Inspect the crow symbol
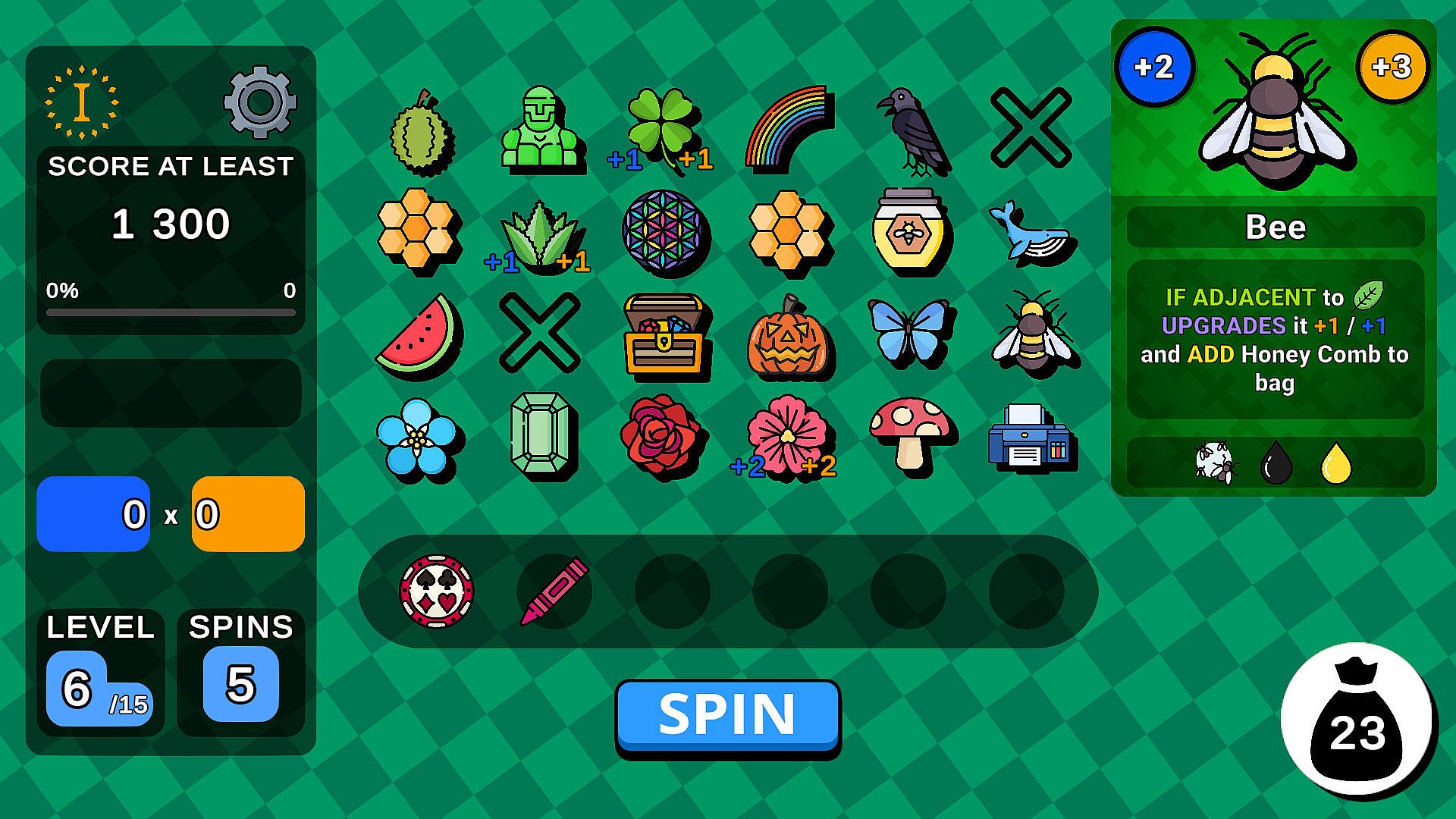This screenshot has height=819, width=1456. click(x=914, y=130)
